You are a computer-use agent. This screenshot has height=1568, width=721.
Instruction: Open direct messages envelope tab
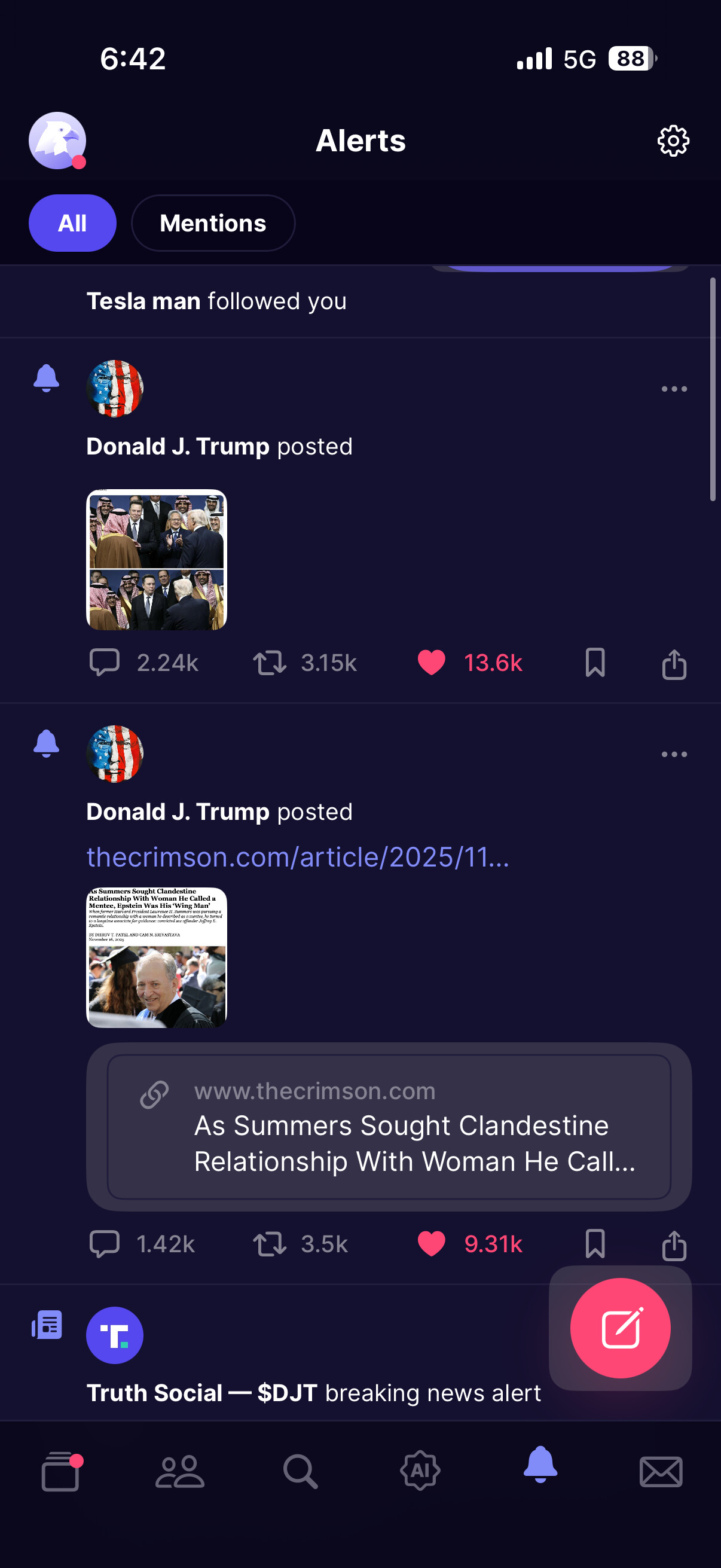click(661, 1472)
